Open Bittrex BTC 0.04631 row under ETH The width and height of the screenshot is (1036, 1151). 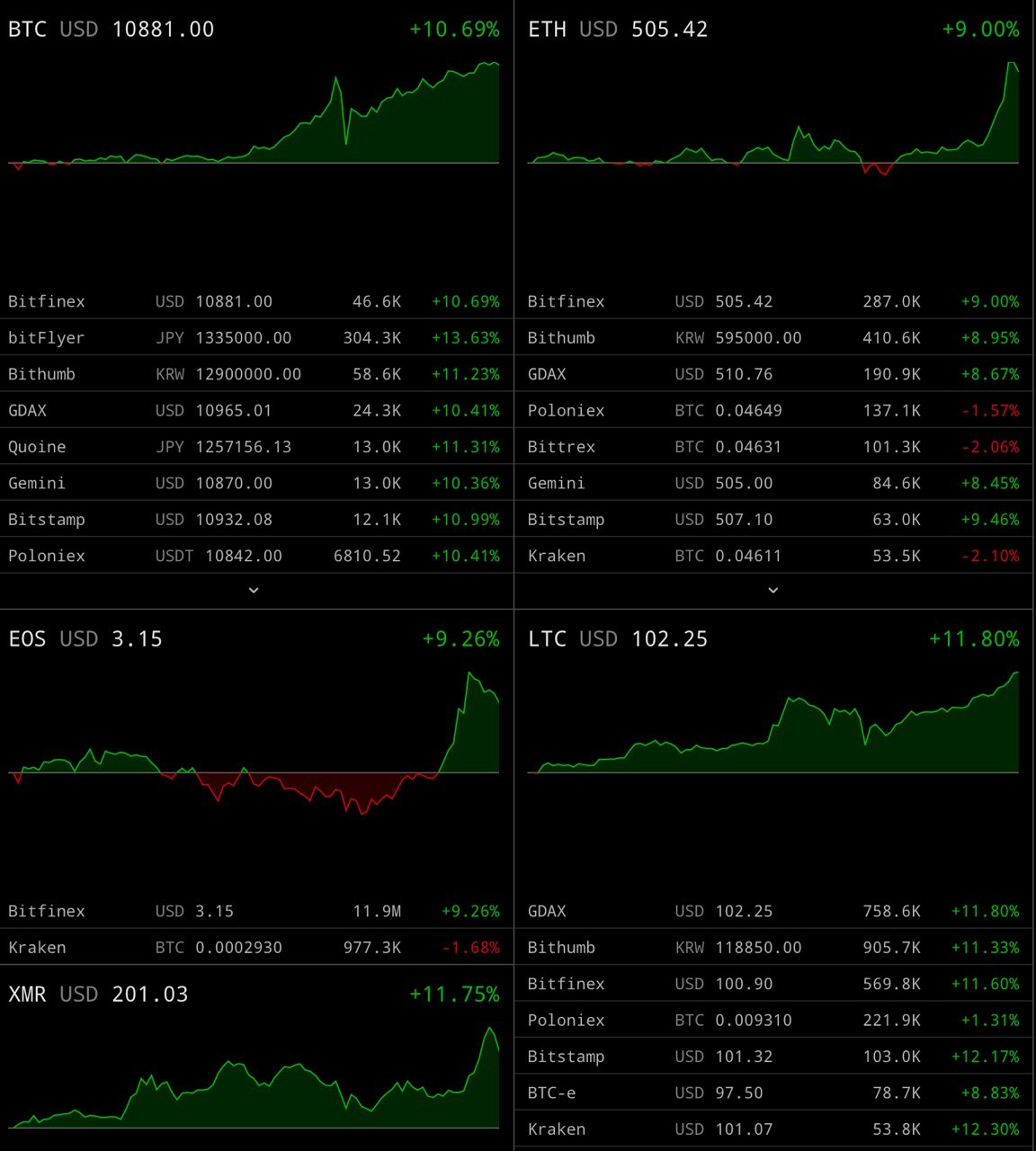click(774, 447)
